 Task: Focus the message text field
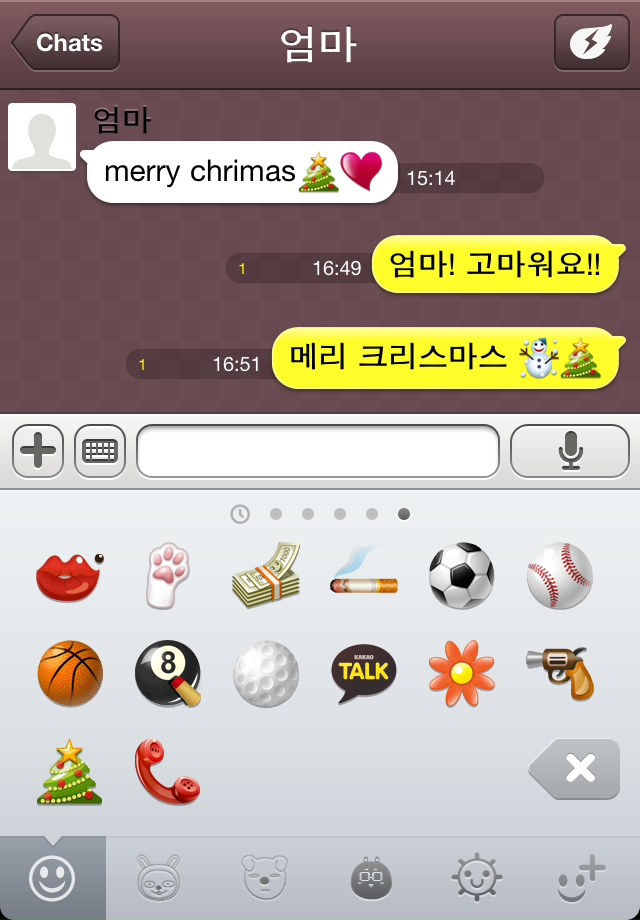(317, 452)
